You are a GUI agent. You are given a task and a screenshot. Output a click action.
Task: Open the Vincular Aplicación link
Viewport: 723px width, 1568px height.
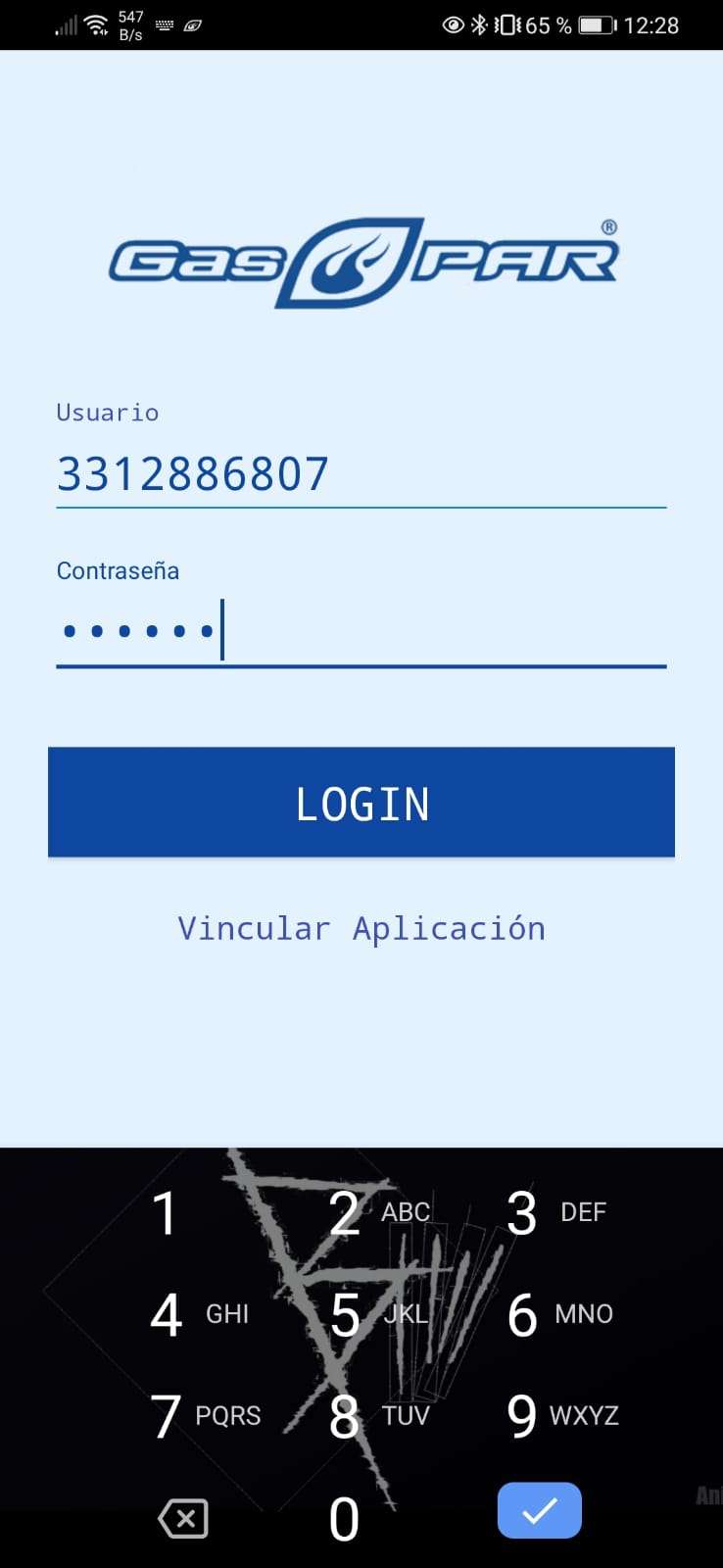[361, 928]
